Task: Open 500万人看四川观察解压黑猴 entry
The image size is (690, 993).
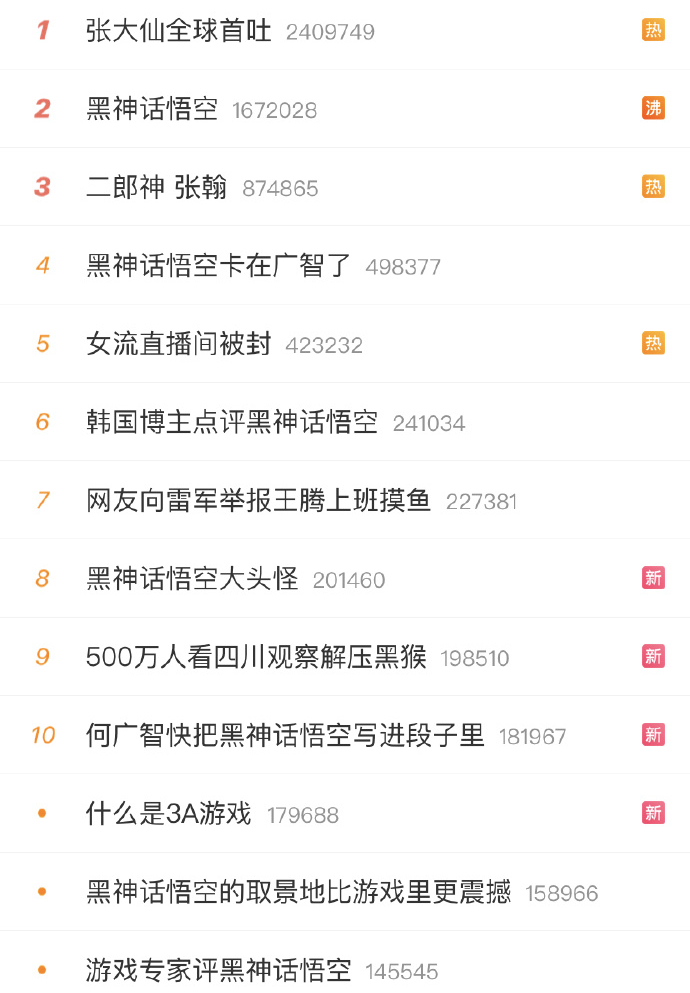Action: point(256,657)
